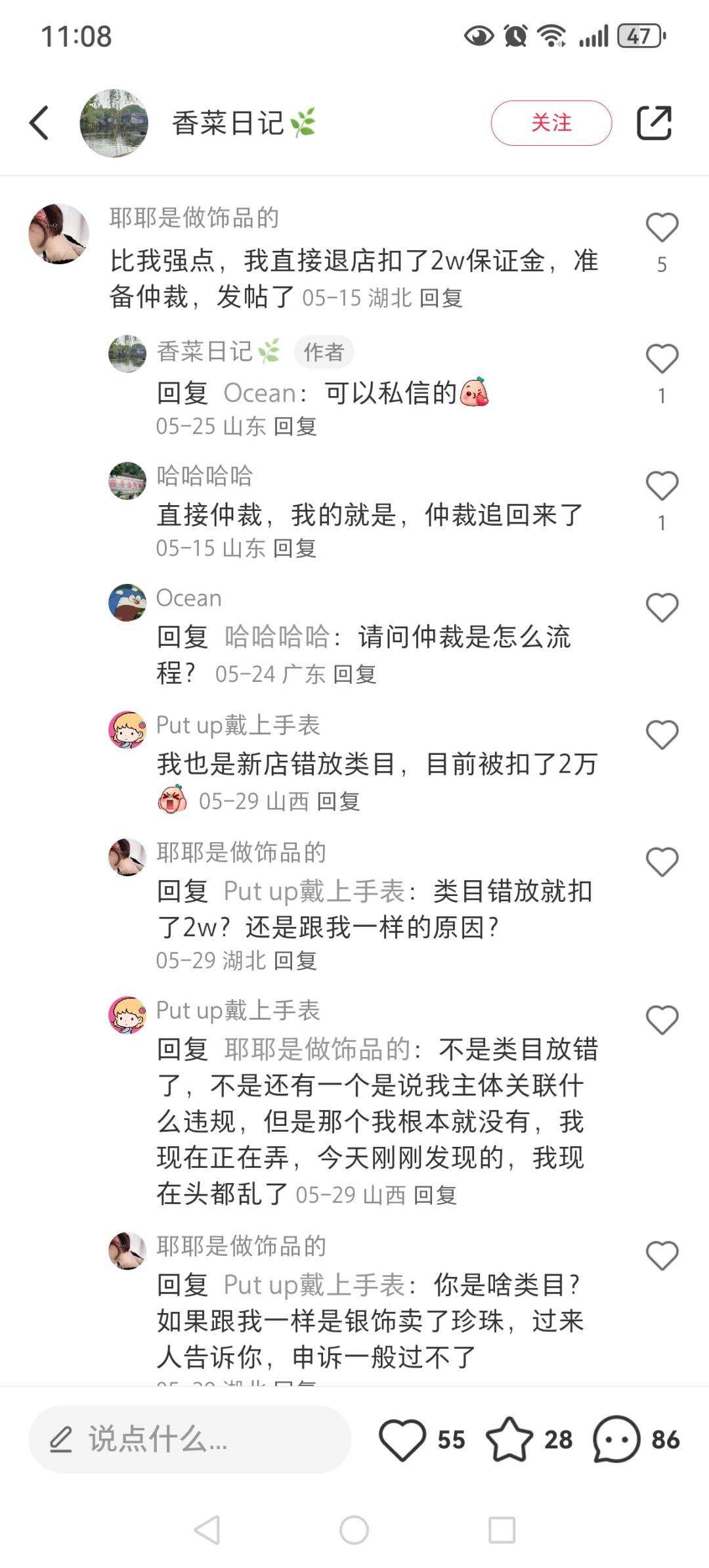Tap the 说点什么 comment input box
The width and height of the screenshot is (709, 1568).
(190, 1439)
